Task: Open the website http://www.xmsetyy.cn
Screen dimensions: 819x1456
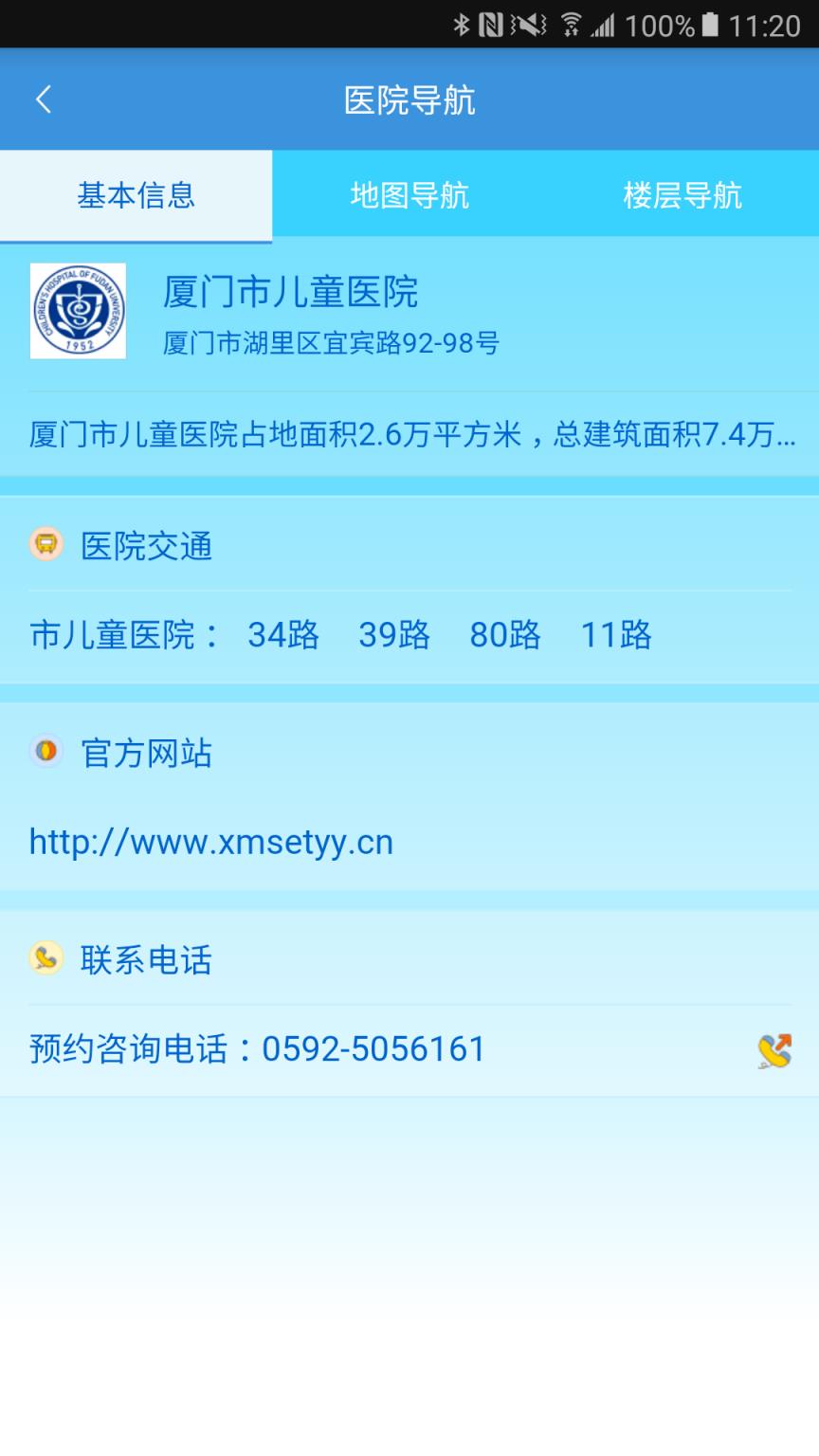Action: [210, 841]
